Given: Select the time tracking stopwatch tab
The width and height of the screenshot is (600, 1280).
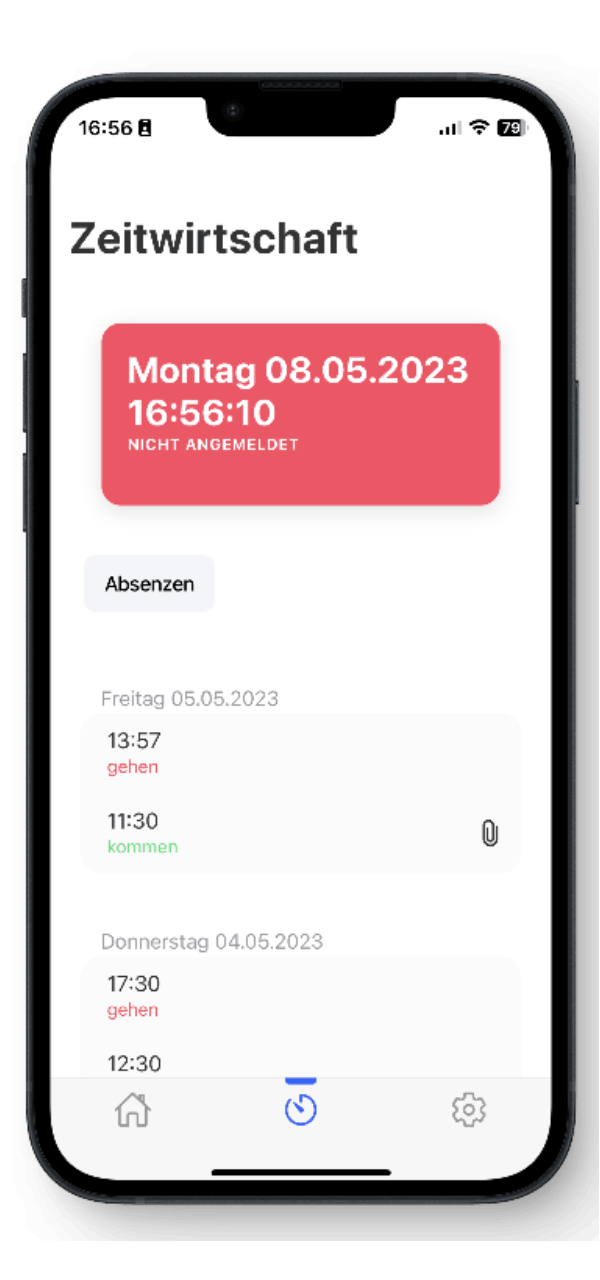Looking at the screenshot, I should point(300,1109).
